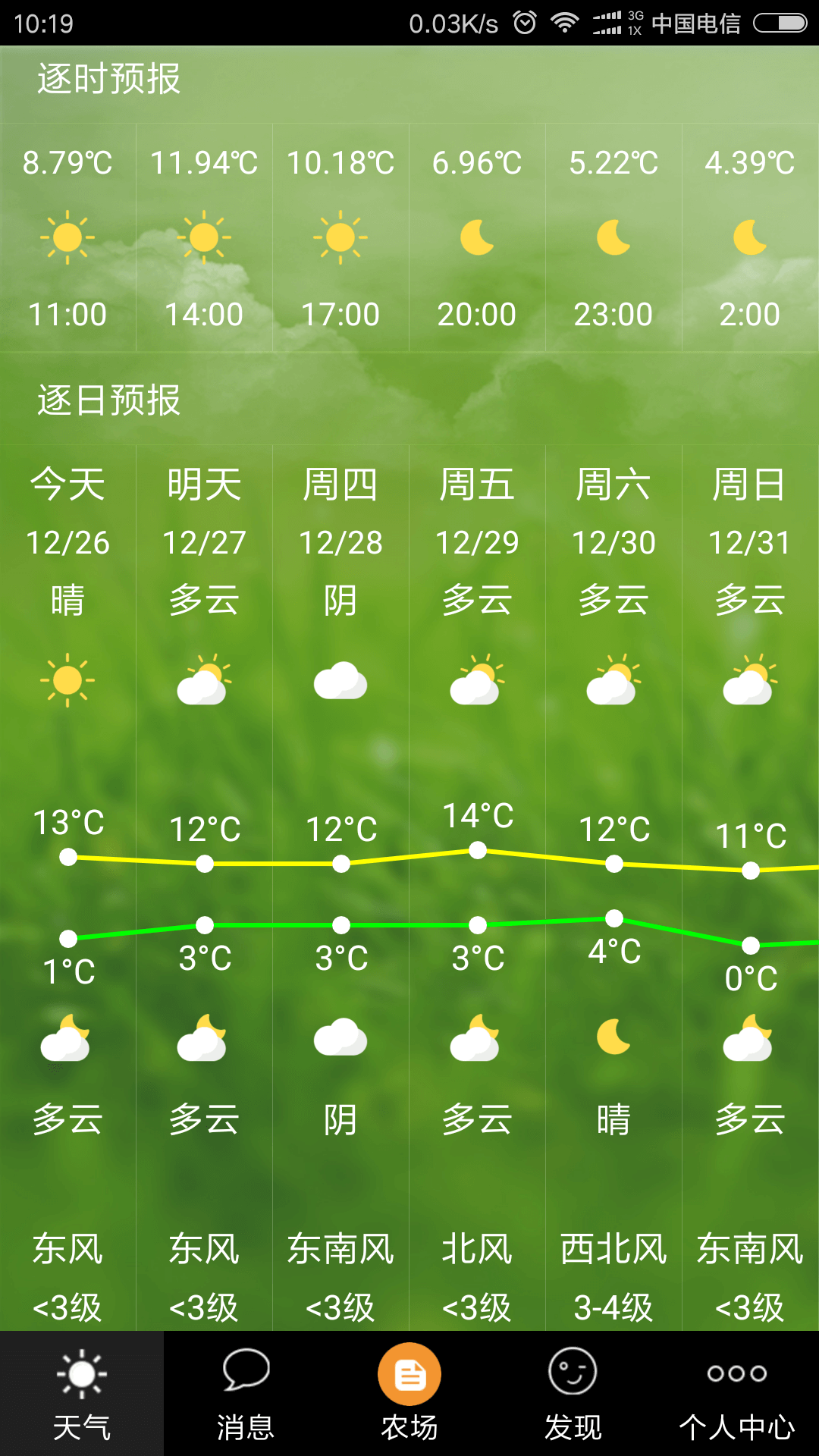The width and height of the screenshot is (819, 1456).
Task: Open the 发现 tab
Action: coord(573,1394)
